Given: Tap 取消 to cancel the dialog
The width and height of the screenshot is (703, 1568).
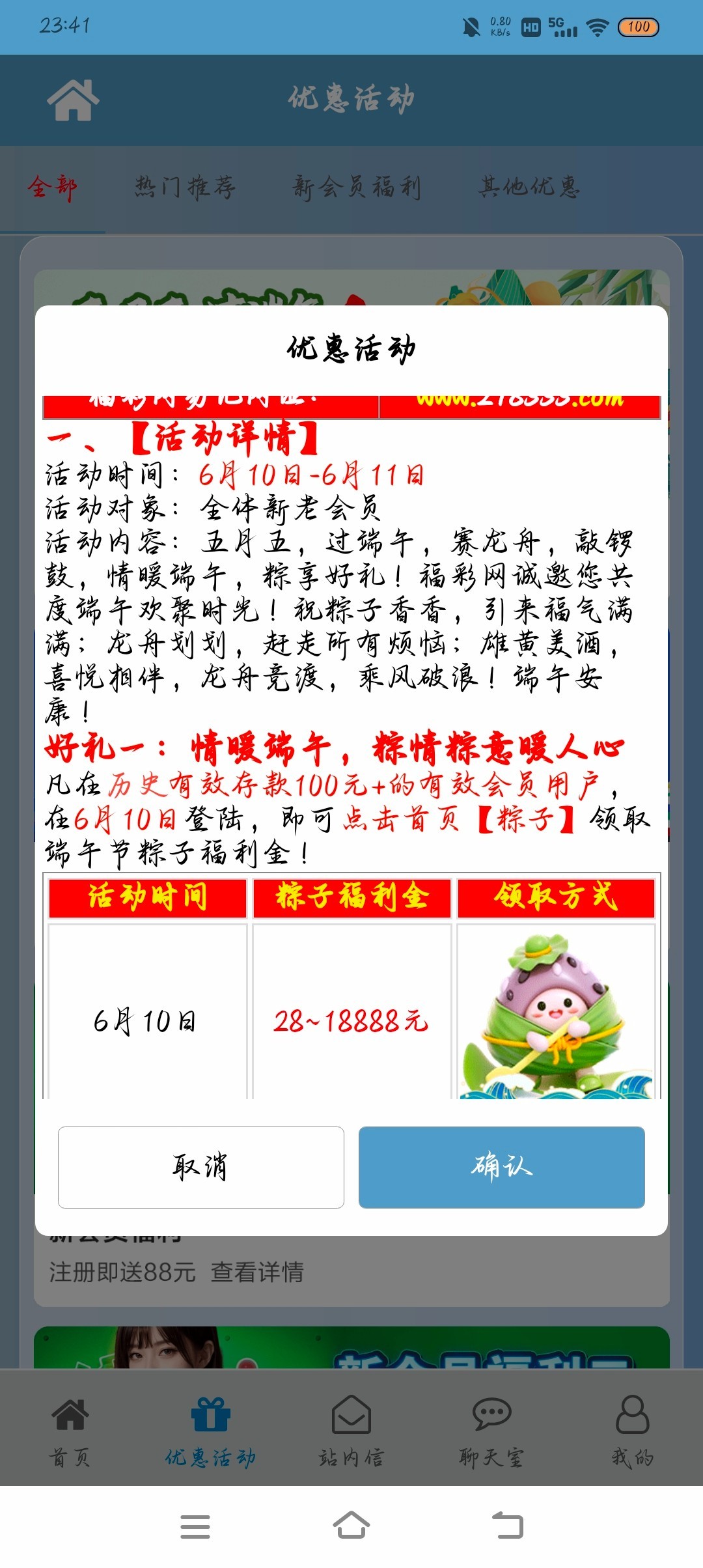Looking at the screenshot, I should [200, 1167].
